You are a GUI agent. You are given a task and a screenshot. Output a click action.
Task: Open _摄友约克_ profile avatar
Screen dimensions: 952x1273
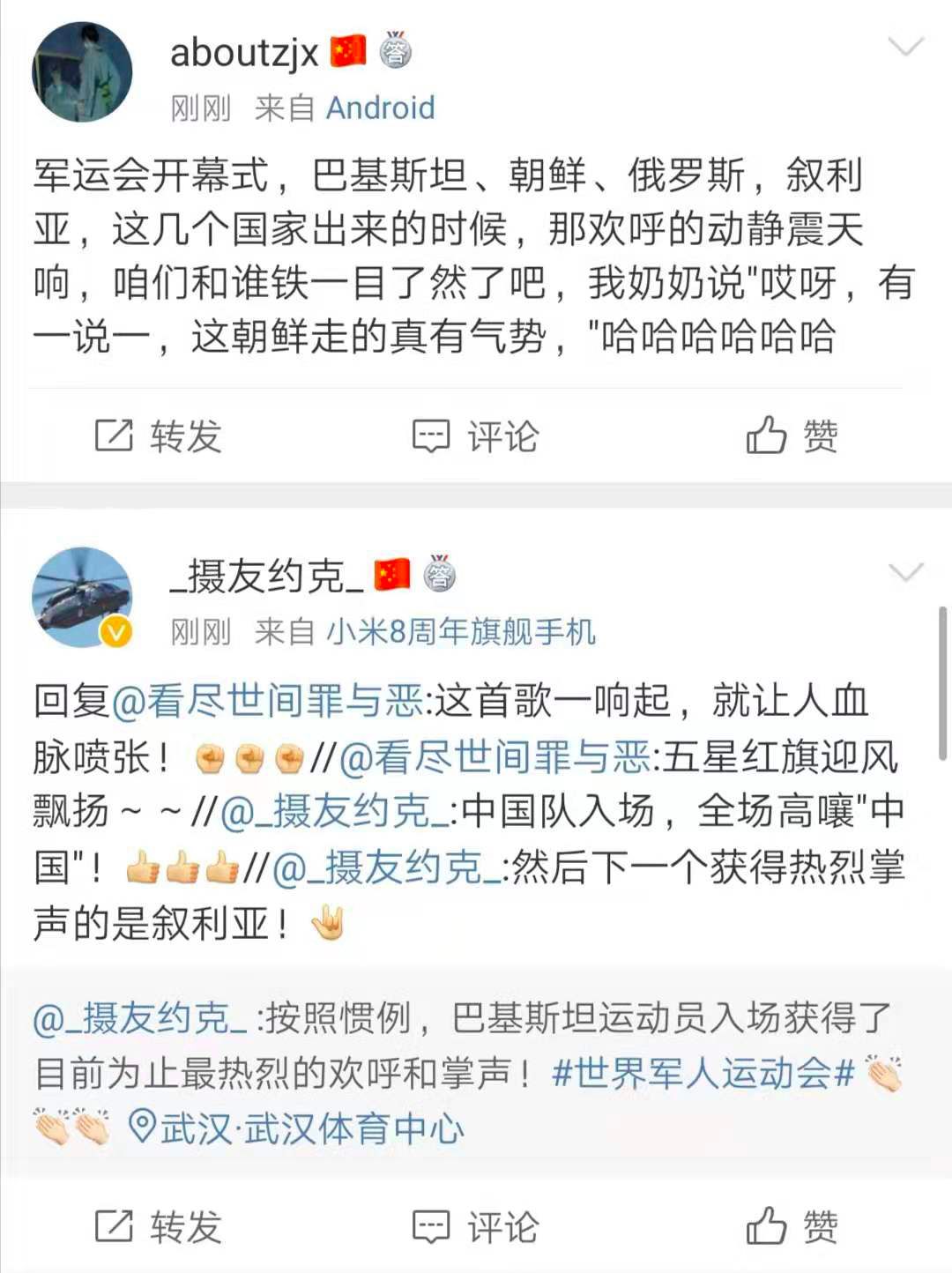[x=82, y=597]
